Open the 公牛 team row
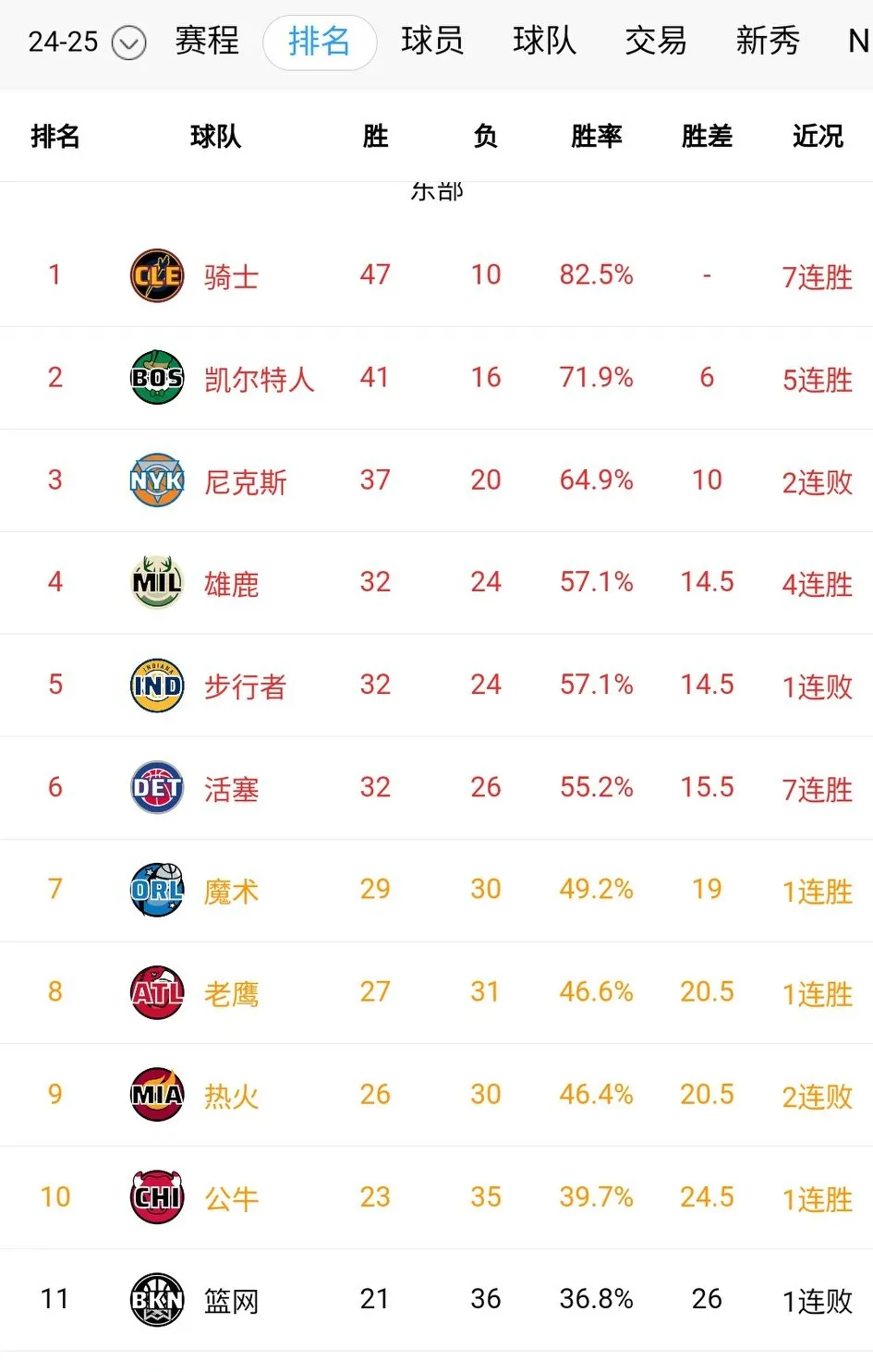 pos(231,1199)
